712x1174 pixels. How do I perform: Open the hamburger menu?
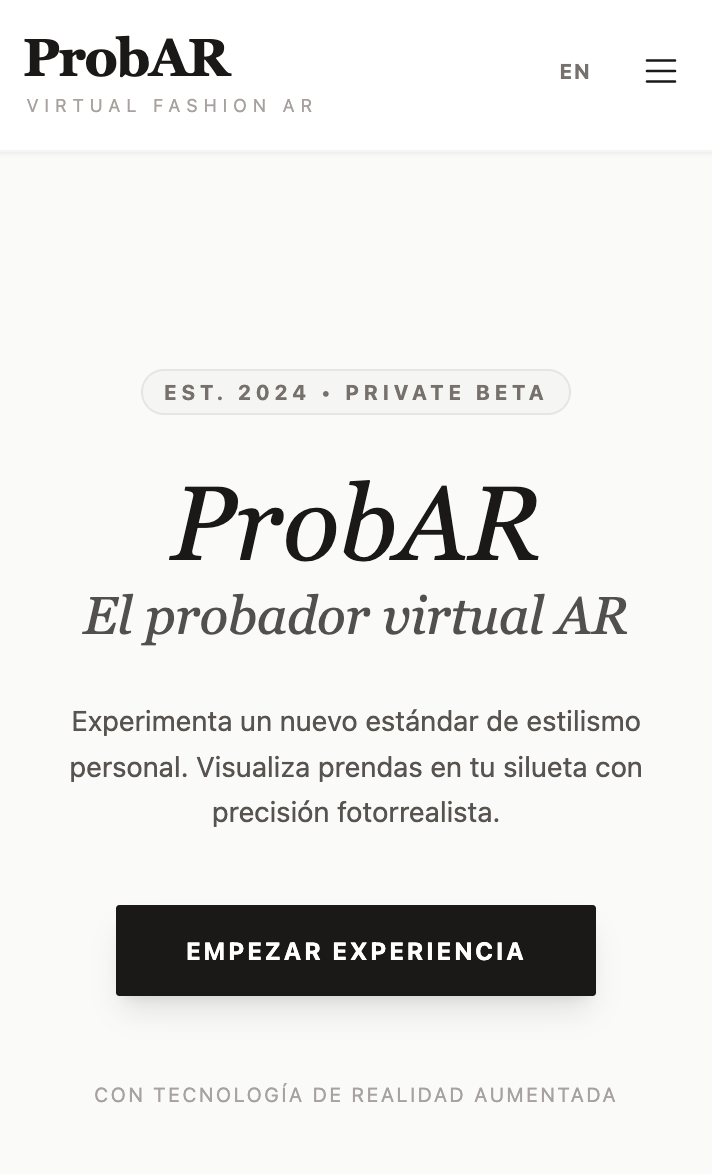(x=660, y=71)
